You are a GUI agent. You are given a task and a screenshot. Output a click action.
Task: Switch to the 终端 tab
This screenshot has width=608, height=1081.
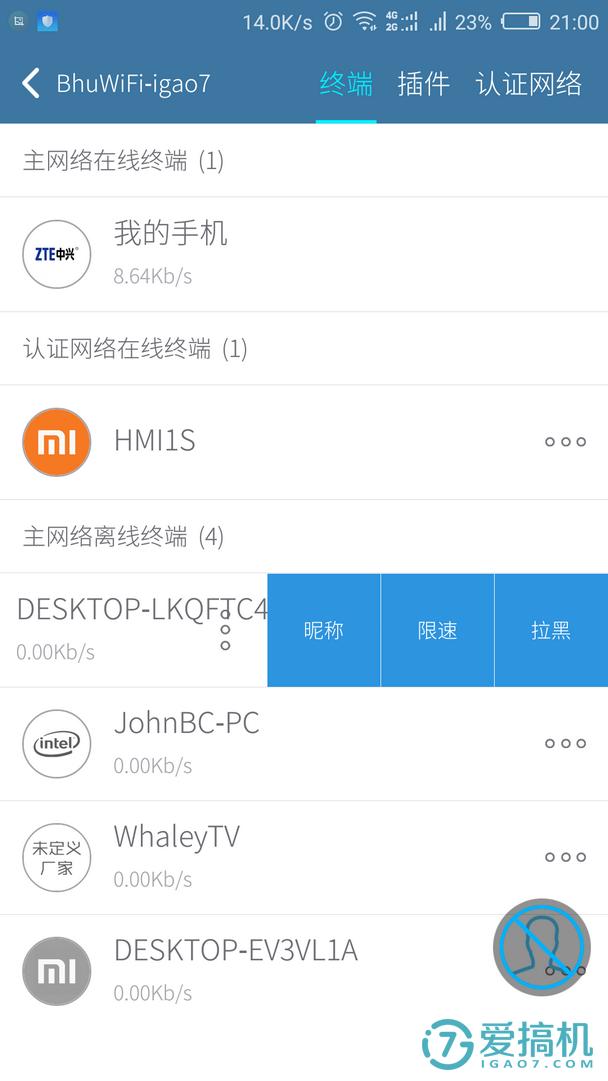346,84
